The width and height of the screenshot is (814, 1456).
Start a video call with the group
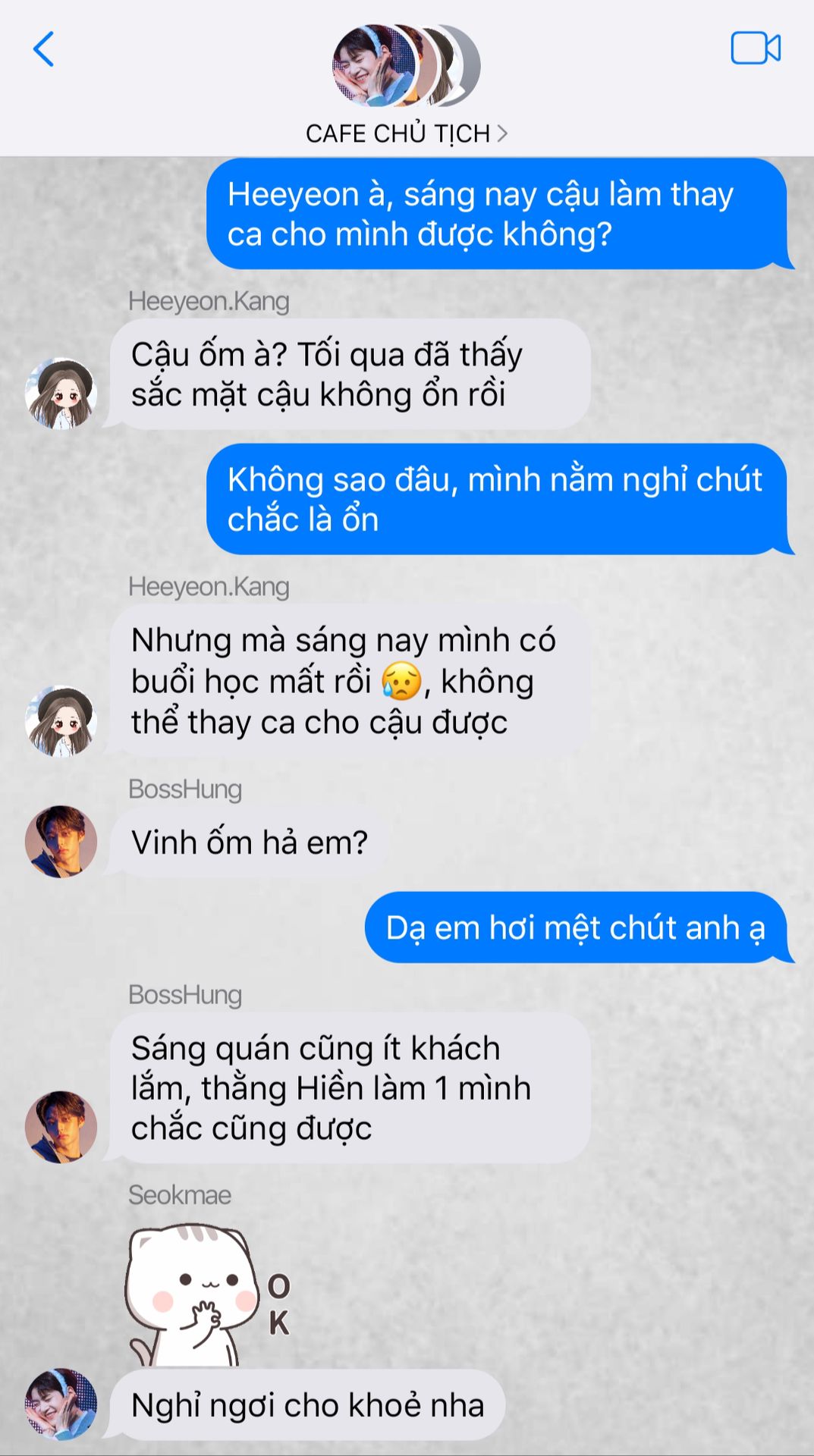[756, 49]
